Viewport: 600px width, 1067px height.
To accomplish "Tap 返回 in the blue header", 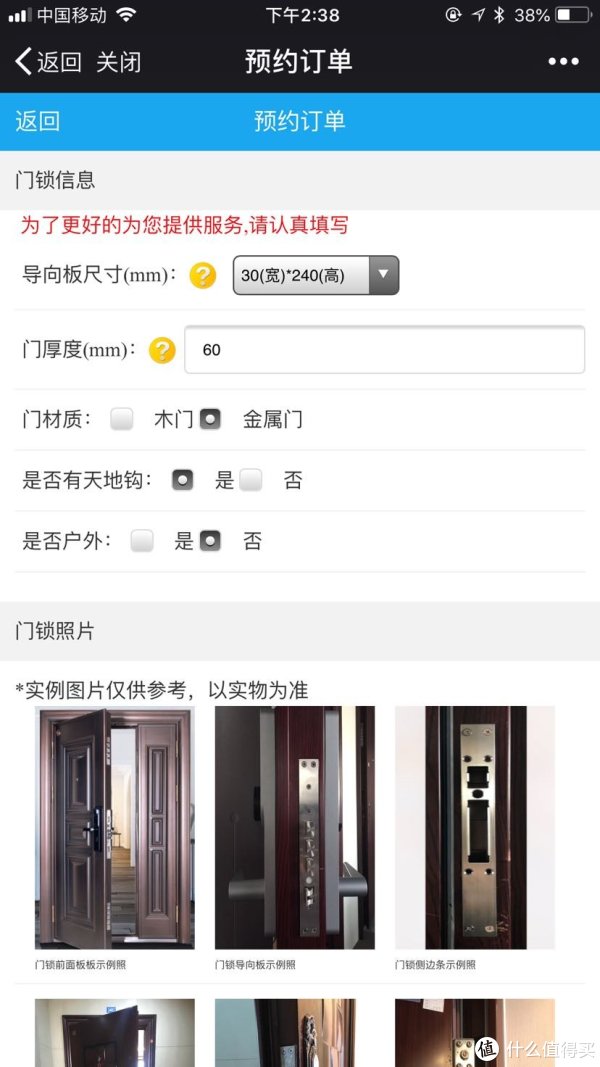I will 38,121.
